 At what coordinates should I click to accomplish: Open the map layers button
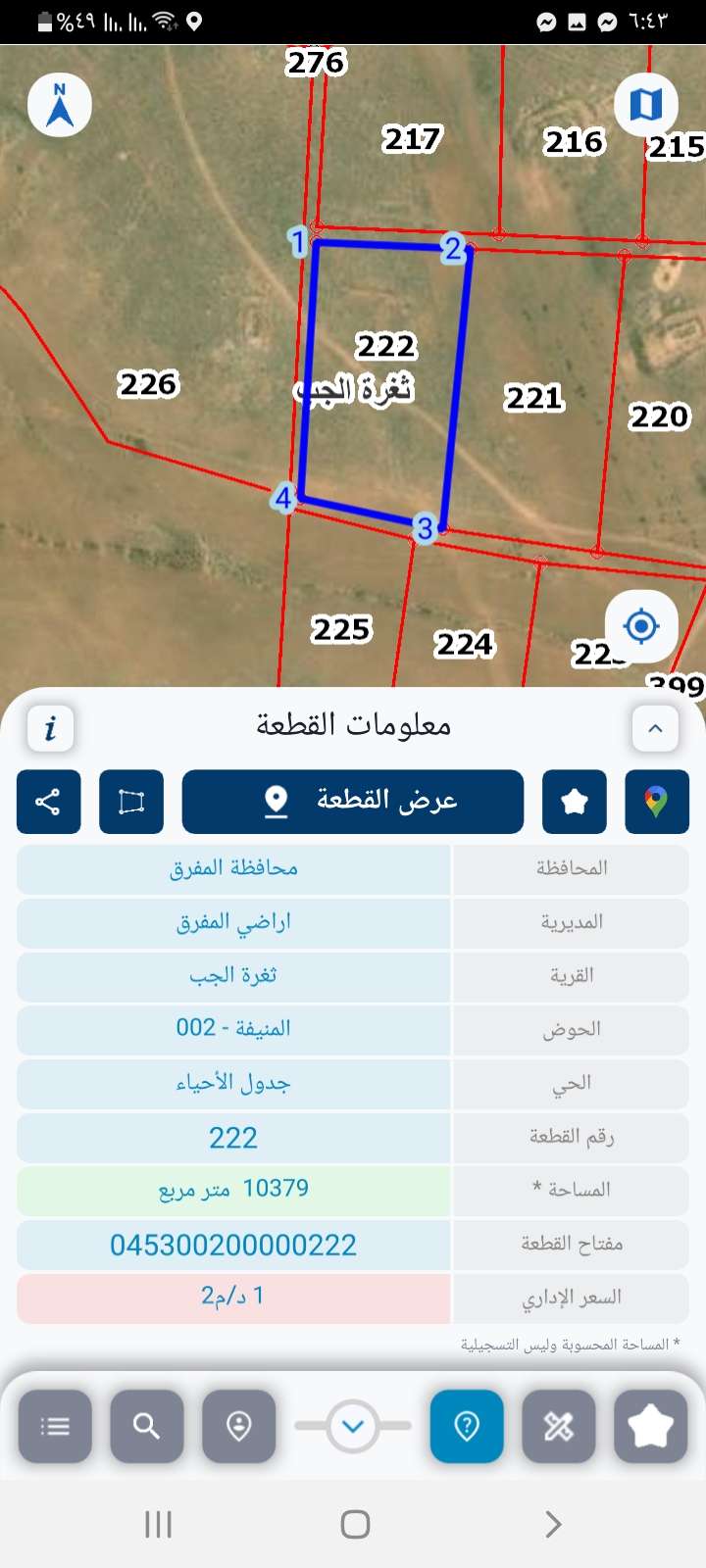tap(645, 104)
